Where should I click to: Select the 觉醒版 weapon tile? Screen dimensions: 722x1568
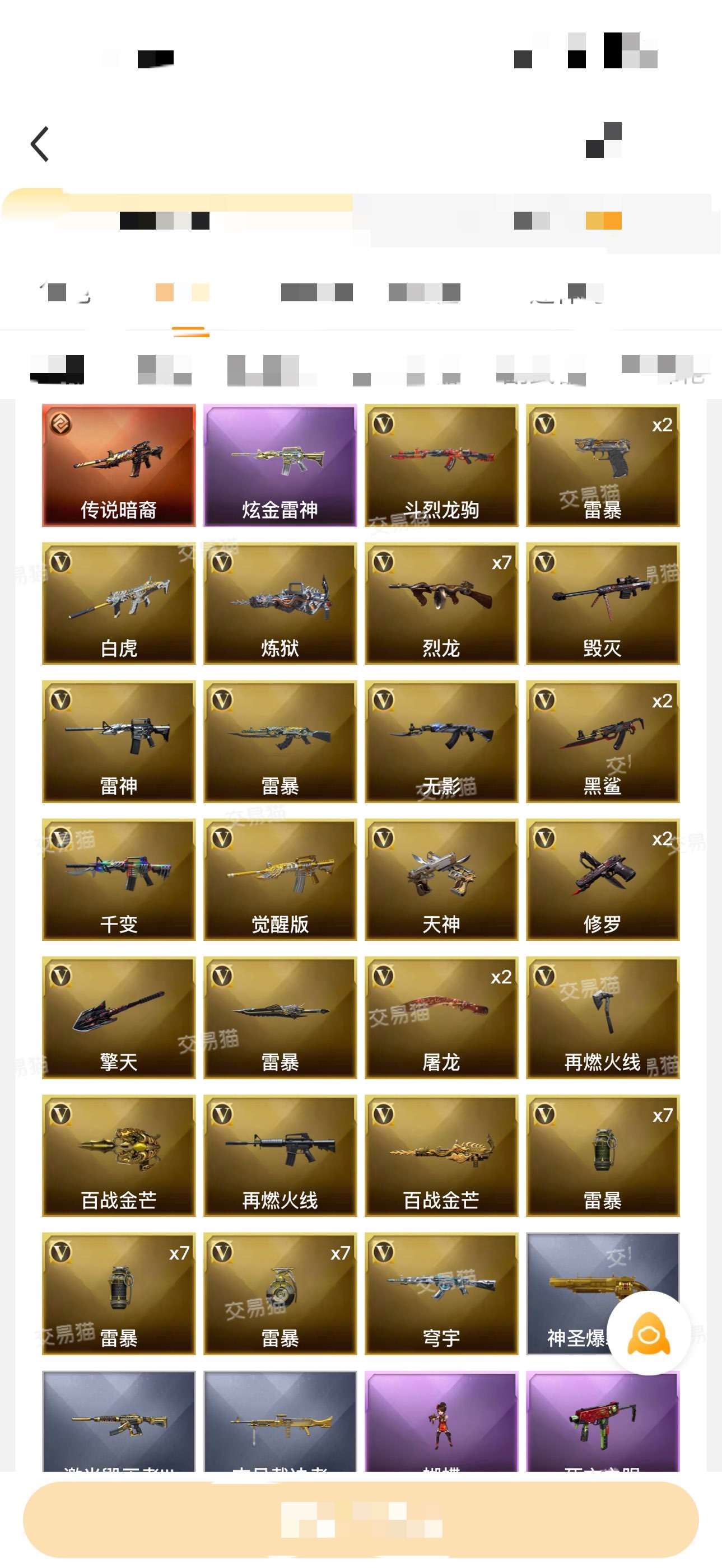click(280, 879)
